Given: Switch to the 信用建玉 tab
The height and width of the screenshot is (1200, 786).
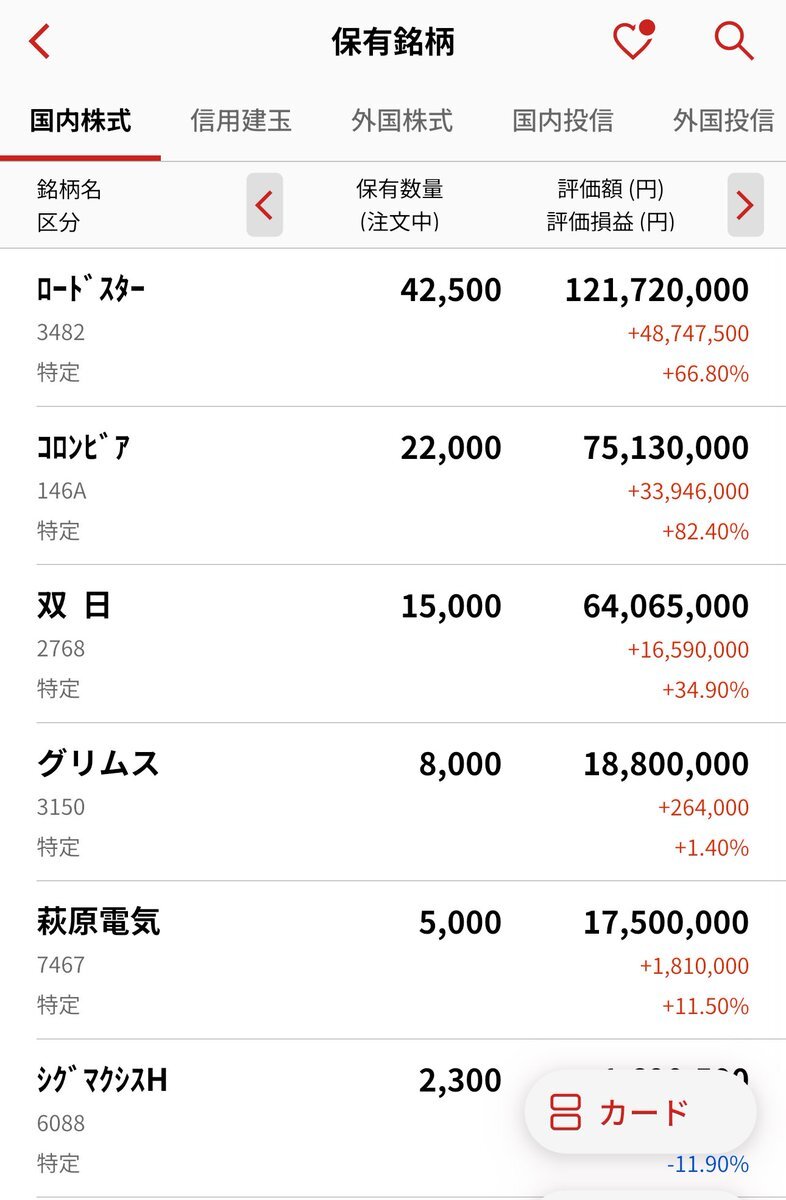Looking at the screenshot, I should point(241,120).
